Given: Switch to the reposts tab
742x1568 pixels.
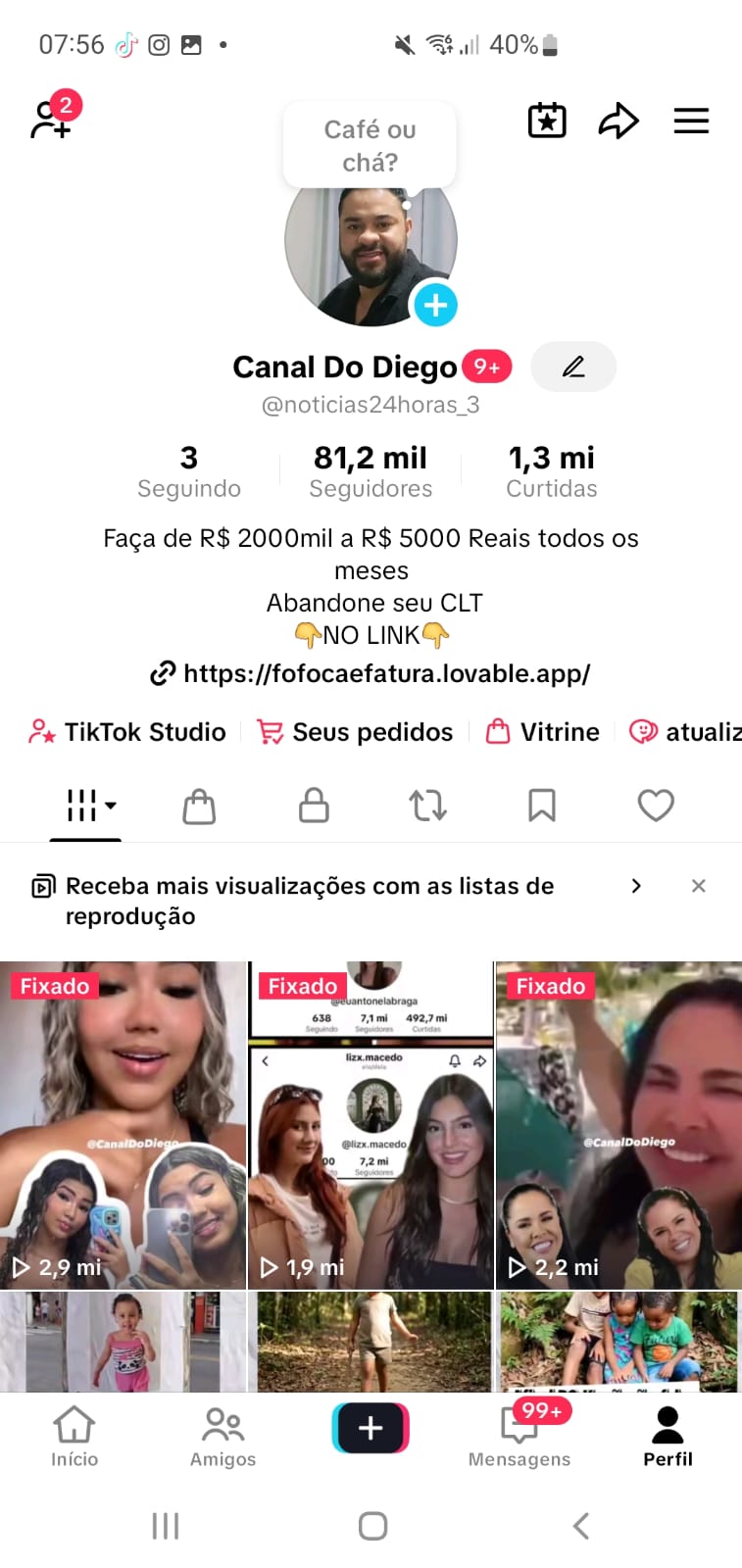Looking at the screenshot, I should [x=427, y=806].
